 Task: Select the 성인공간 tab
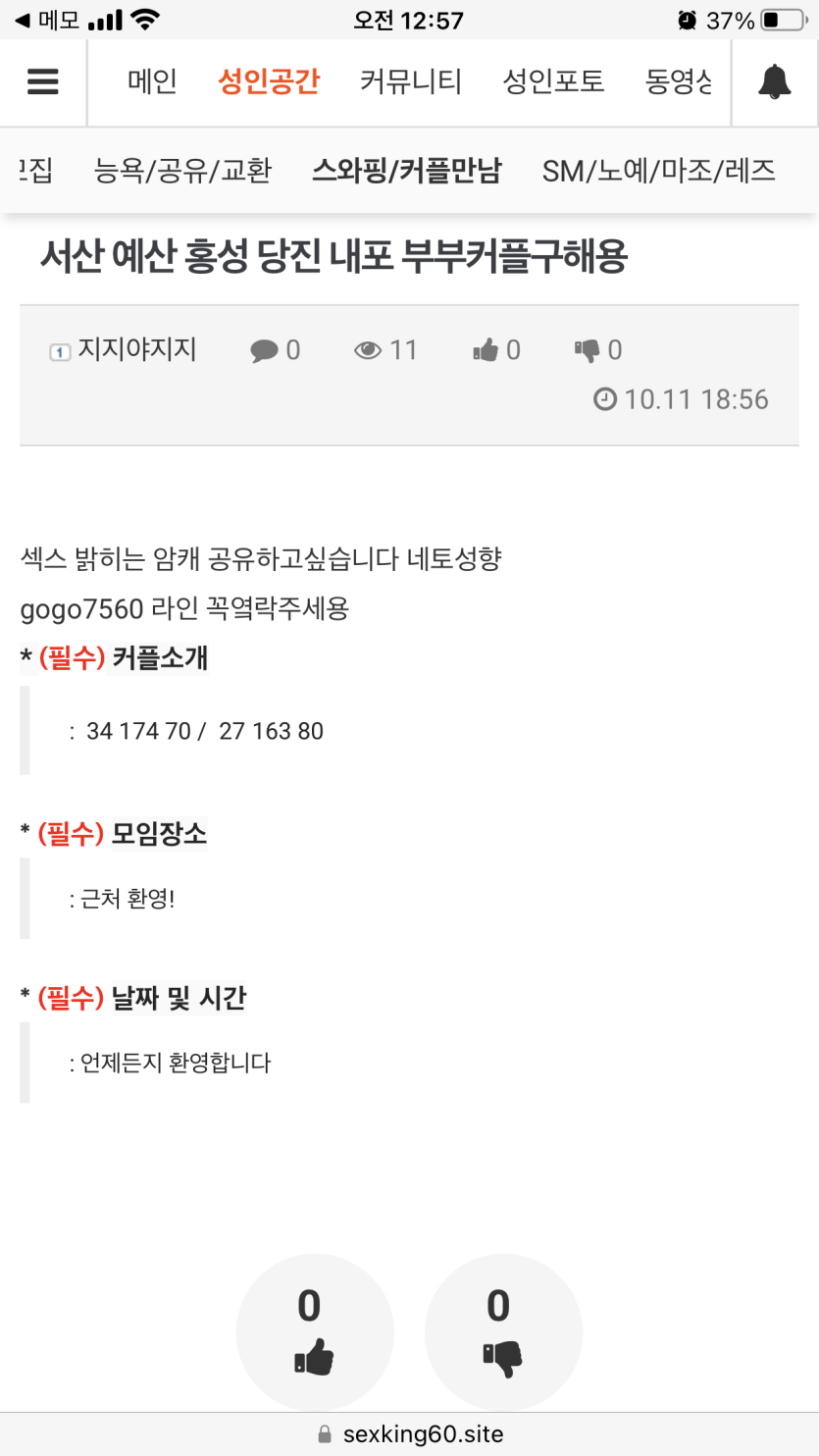tap(269, 81)
